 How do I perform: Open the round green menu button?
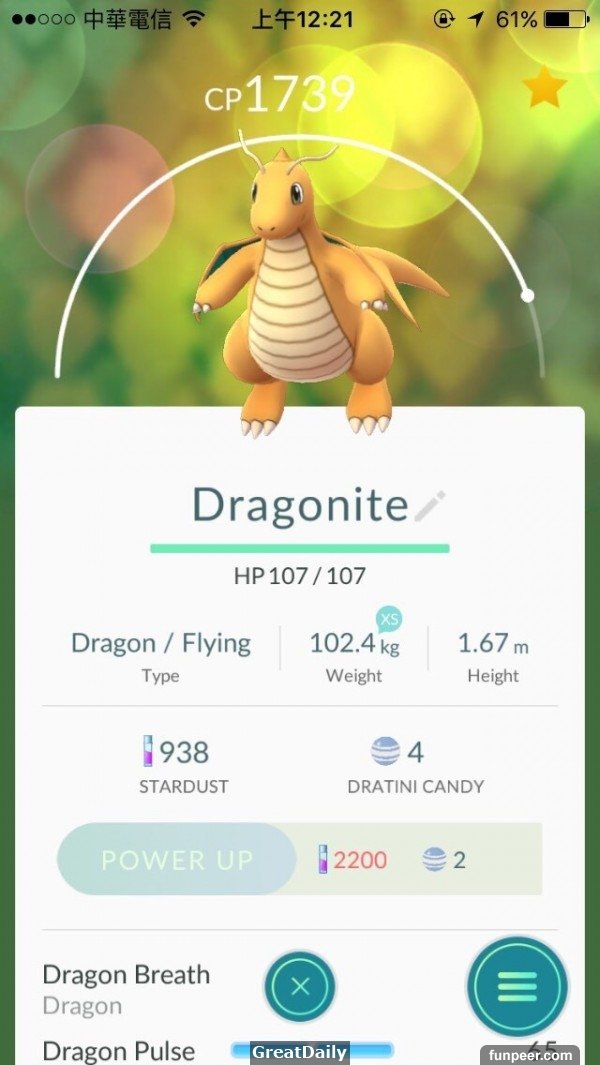[517, 986]
